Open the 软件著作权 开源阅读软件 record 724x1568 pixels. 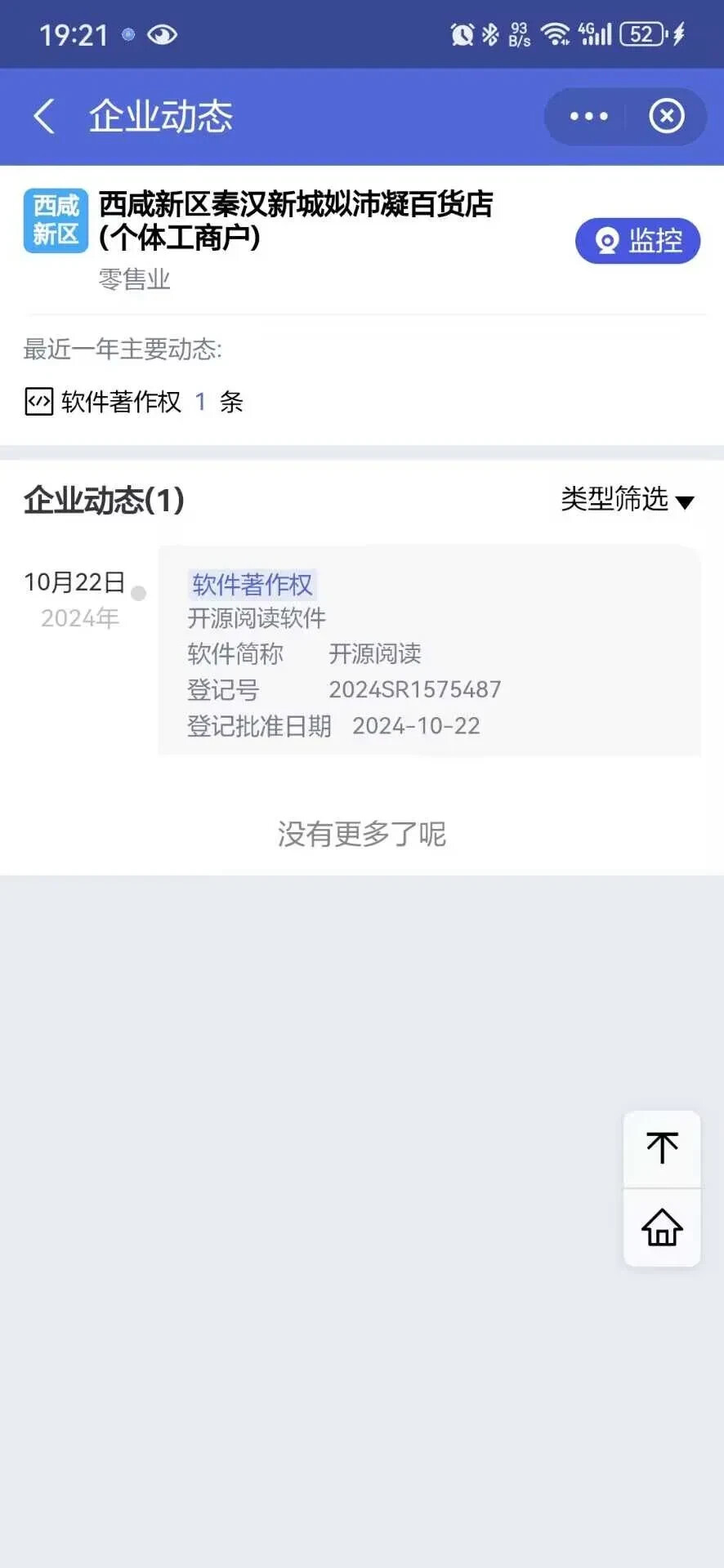tap(428, 651)
